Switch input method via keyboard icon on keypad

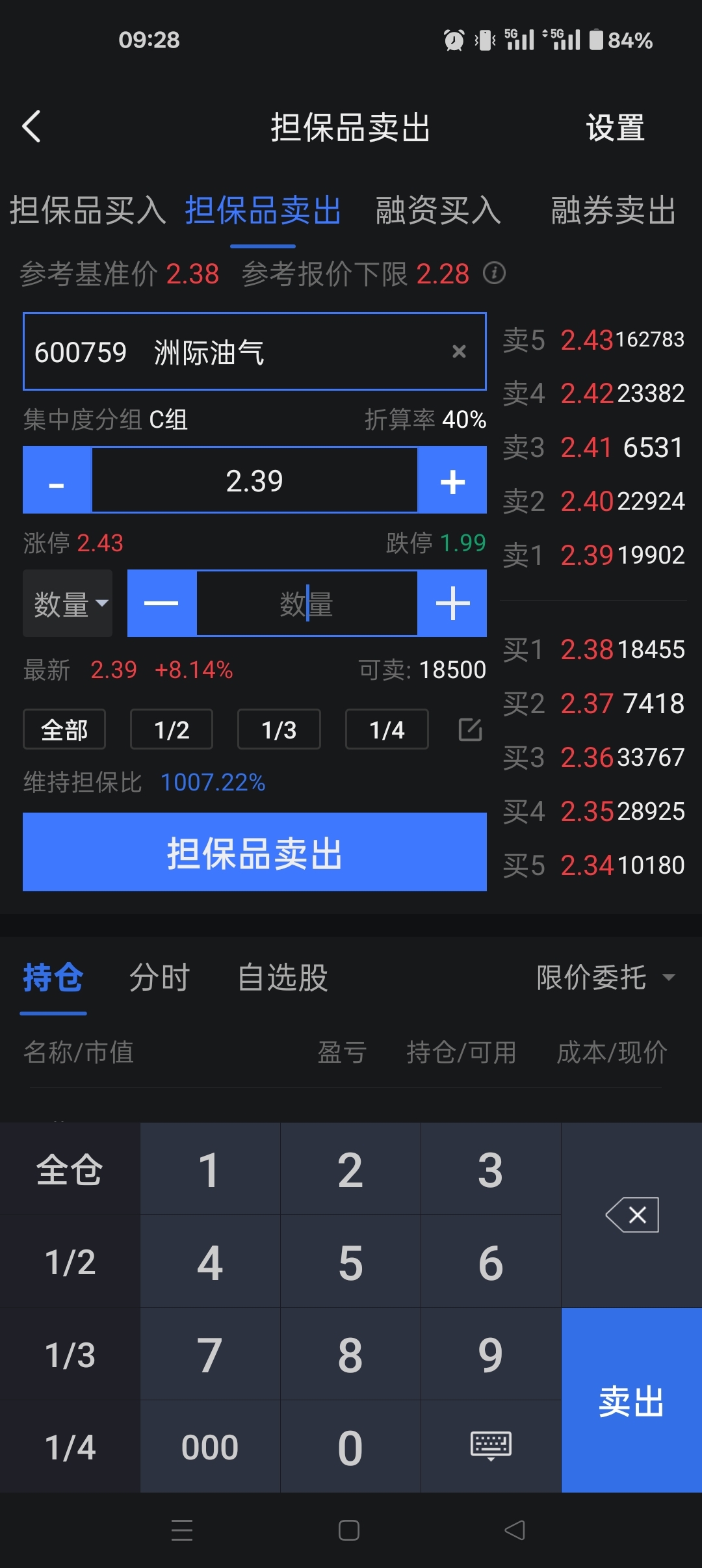tap(491, 1444)
